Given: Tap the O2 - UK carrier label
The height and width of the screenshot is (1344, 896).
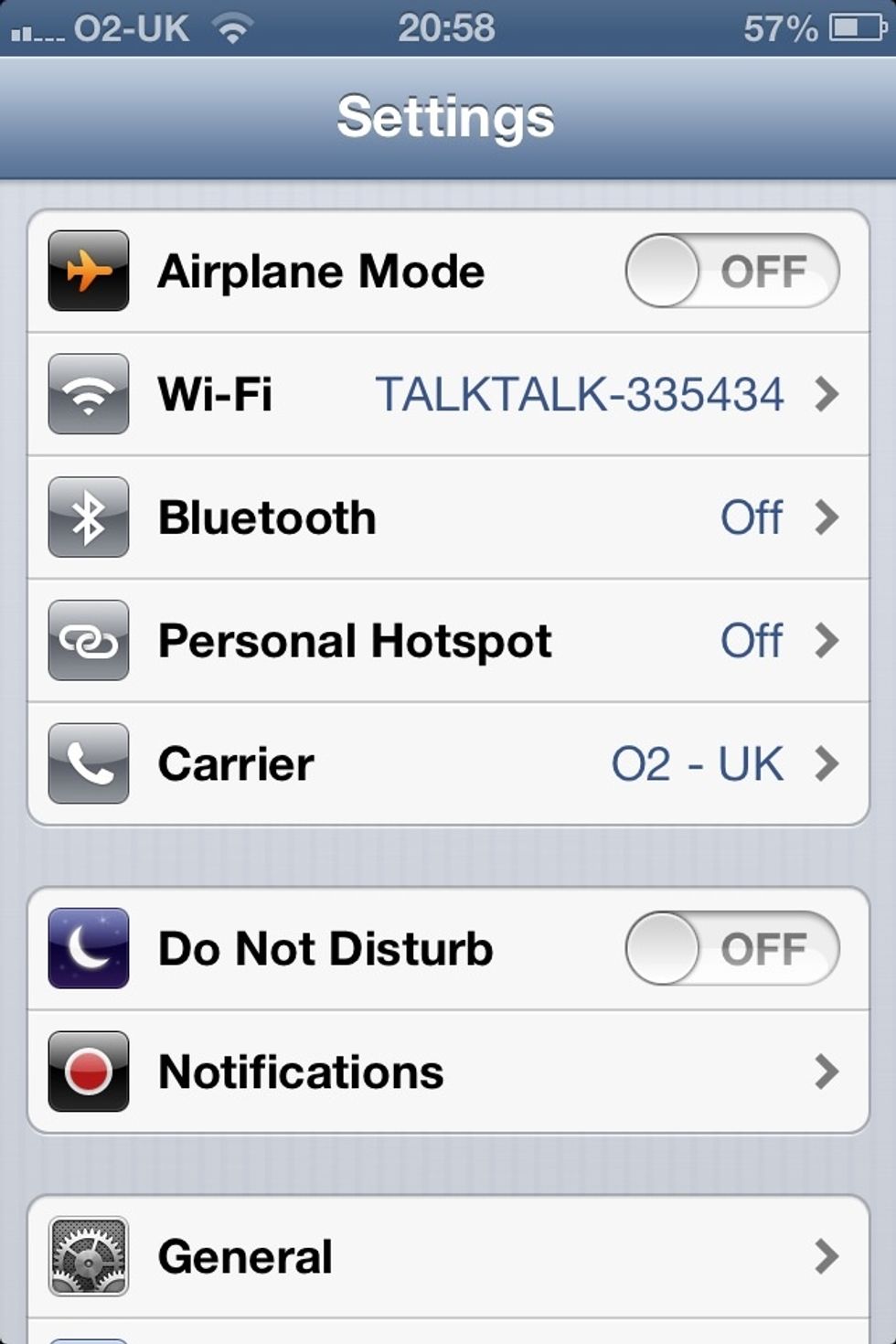Looking at the screenshot, I should pos(697,764).
